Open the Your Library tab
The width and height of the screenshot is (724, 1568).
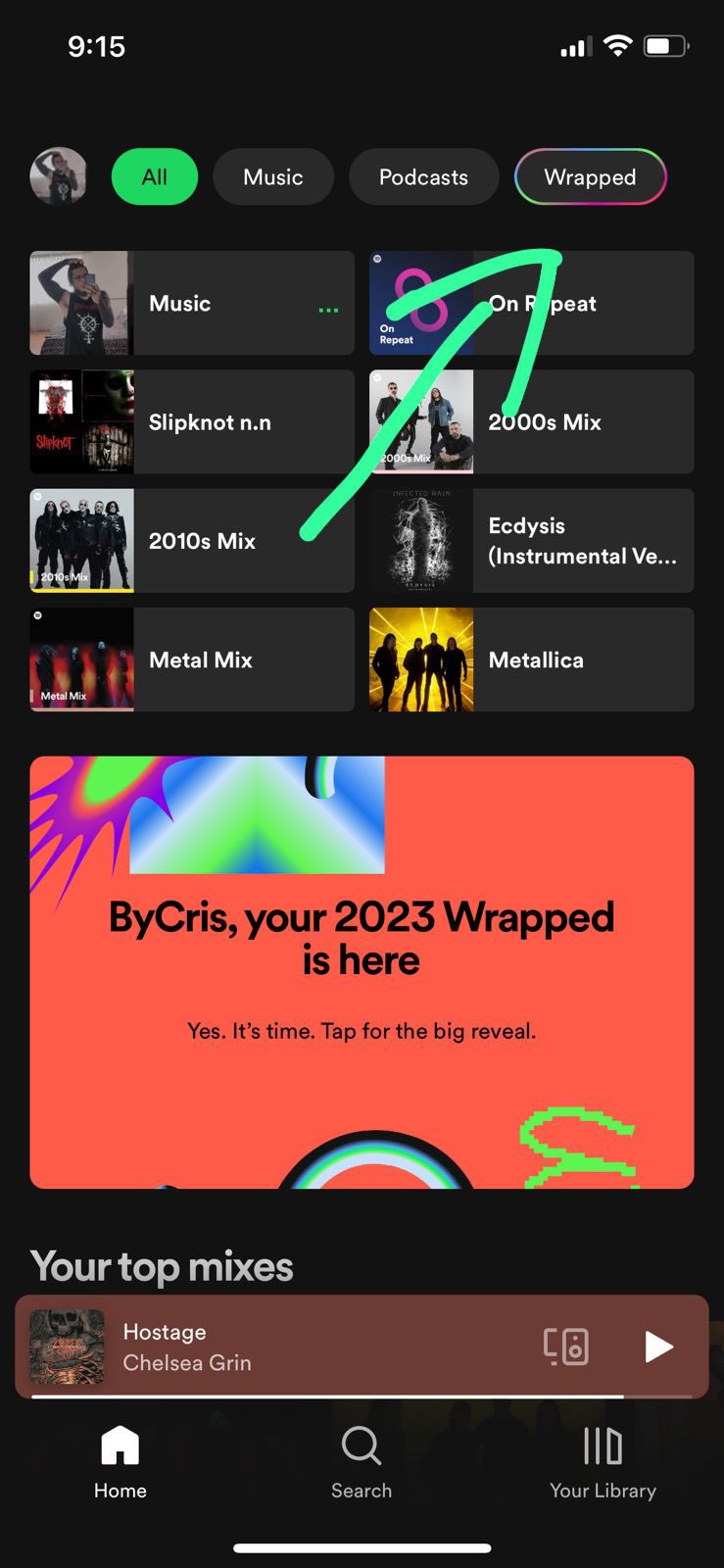pos(603,1462)
